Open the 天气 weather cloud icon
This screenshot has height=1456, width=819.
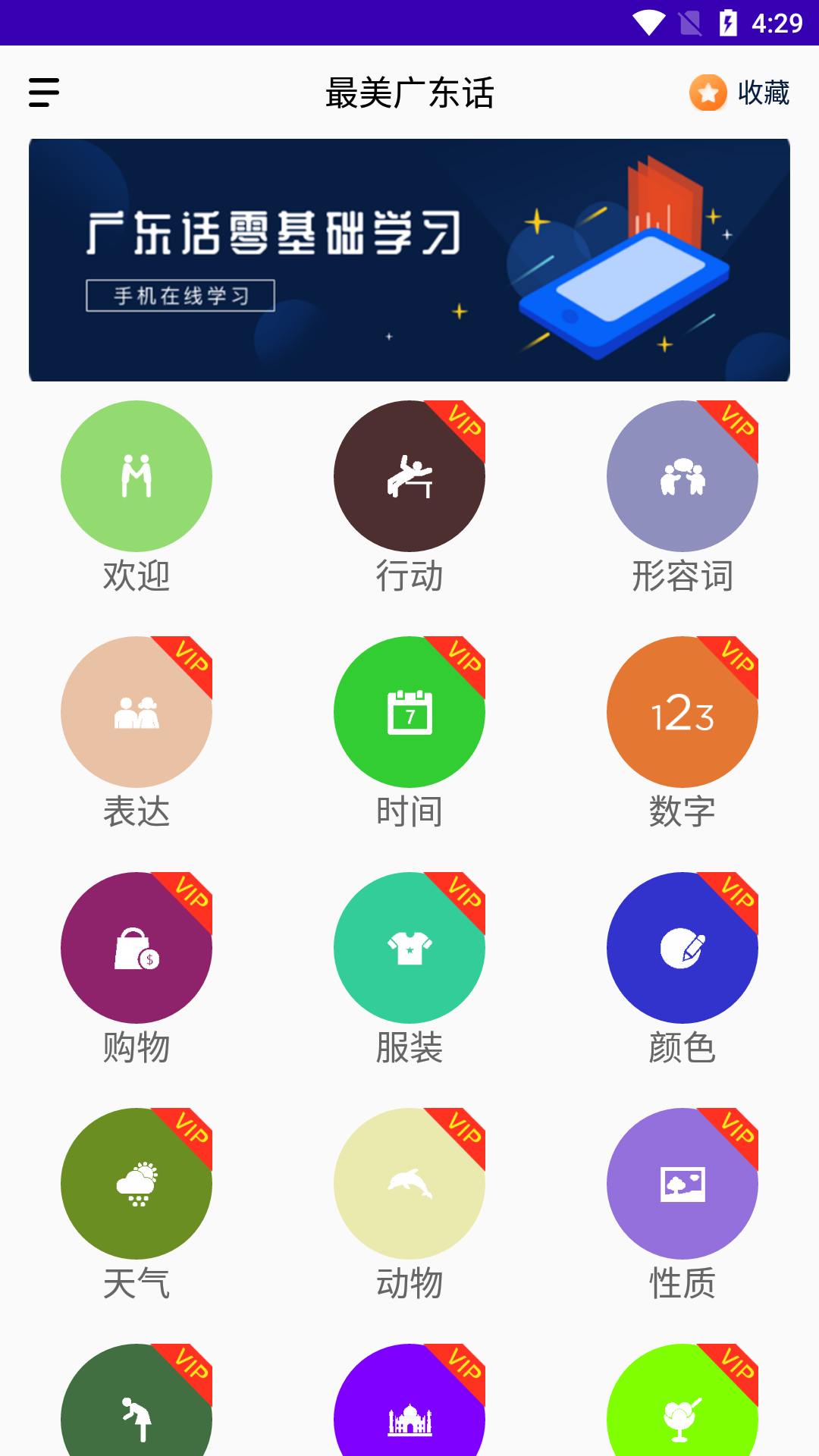136,1181
